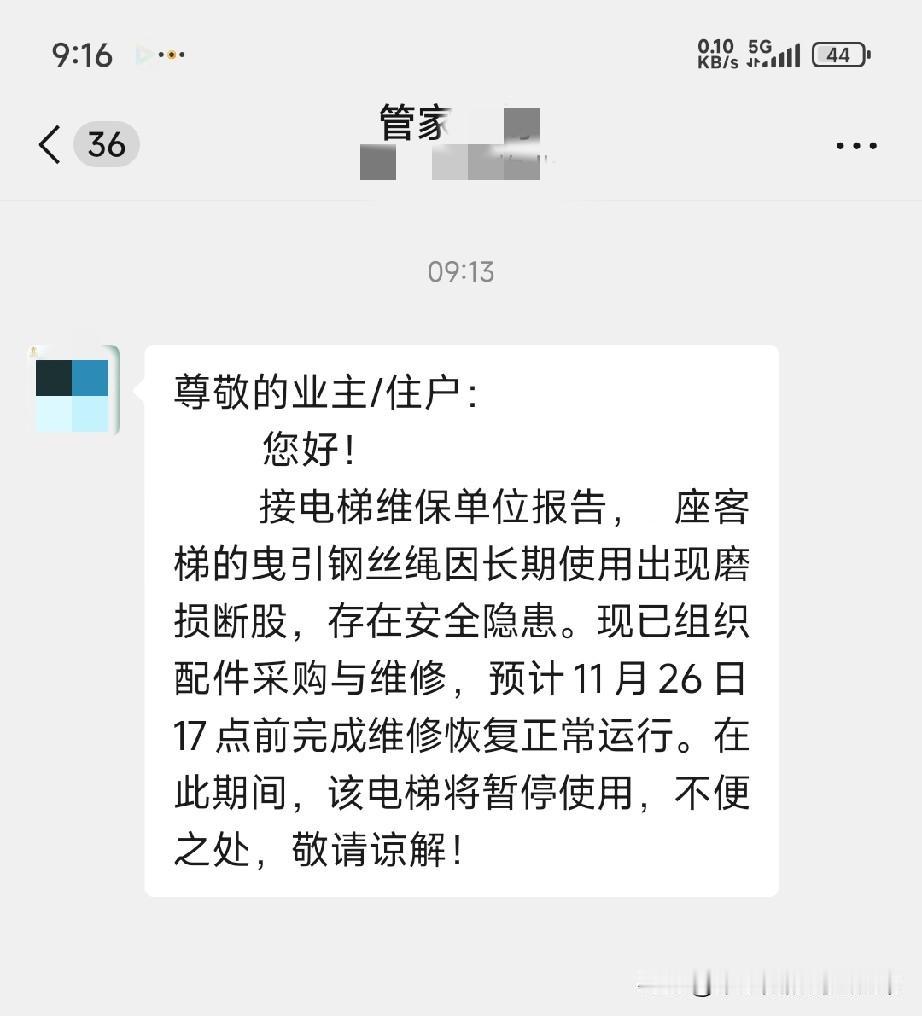Tap the 9:16 clock in the status bar

click(83, 56)
